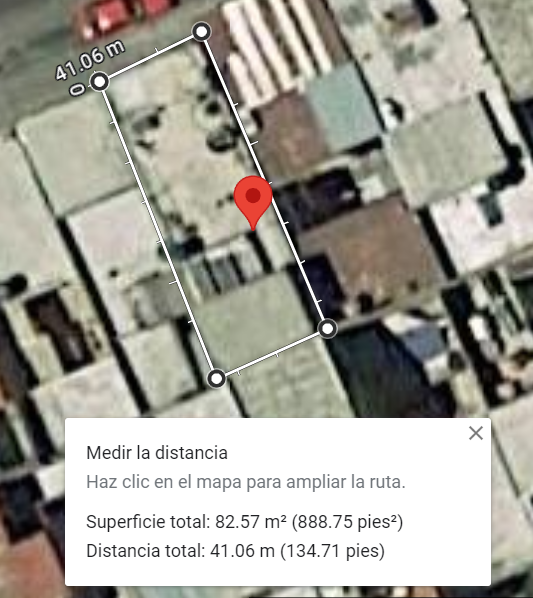The image size is (533, 598).
Task: Tap the red location pin
Action: (253, 203)
